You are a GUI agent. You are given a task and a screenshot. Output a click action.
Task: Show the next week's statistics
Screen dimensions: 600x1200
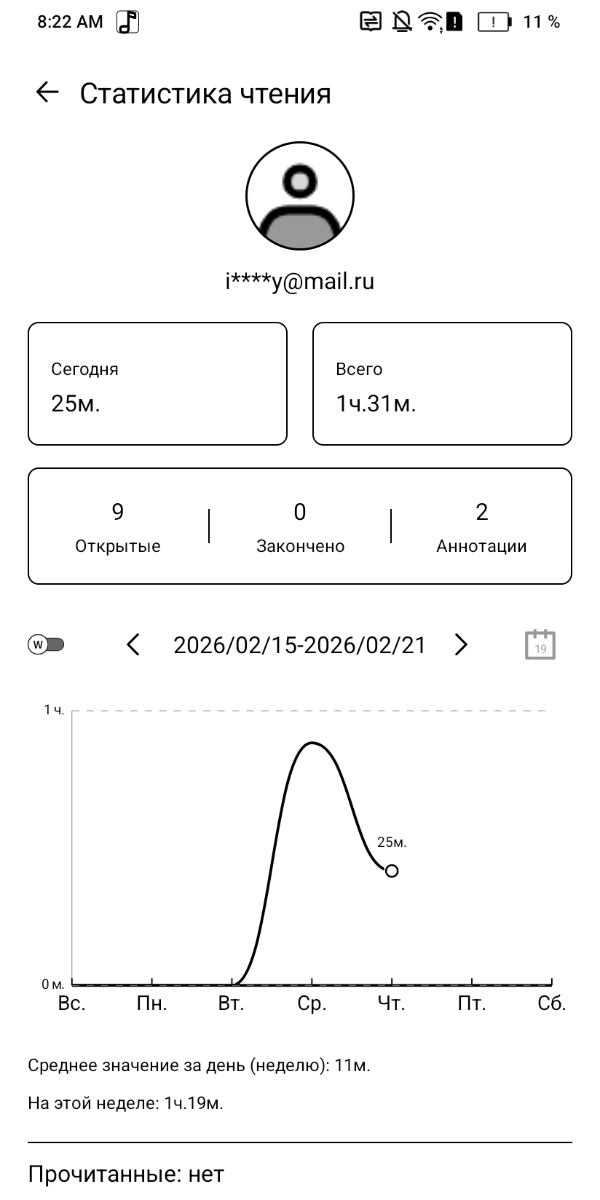(x=461, y=645)
